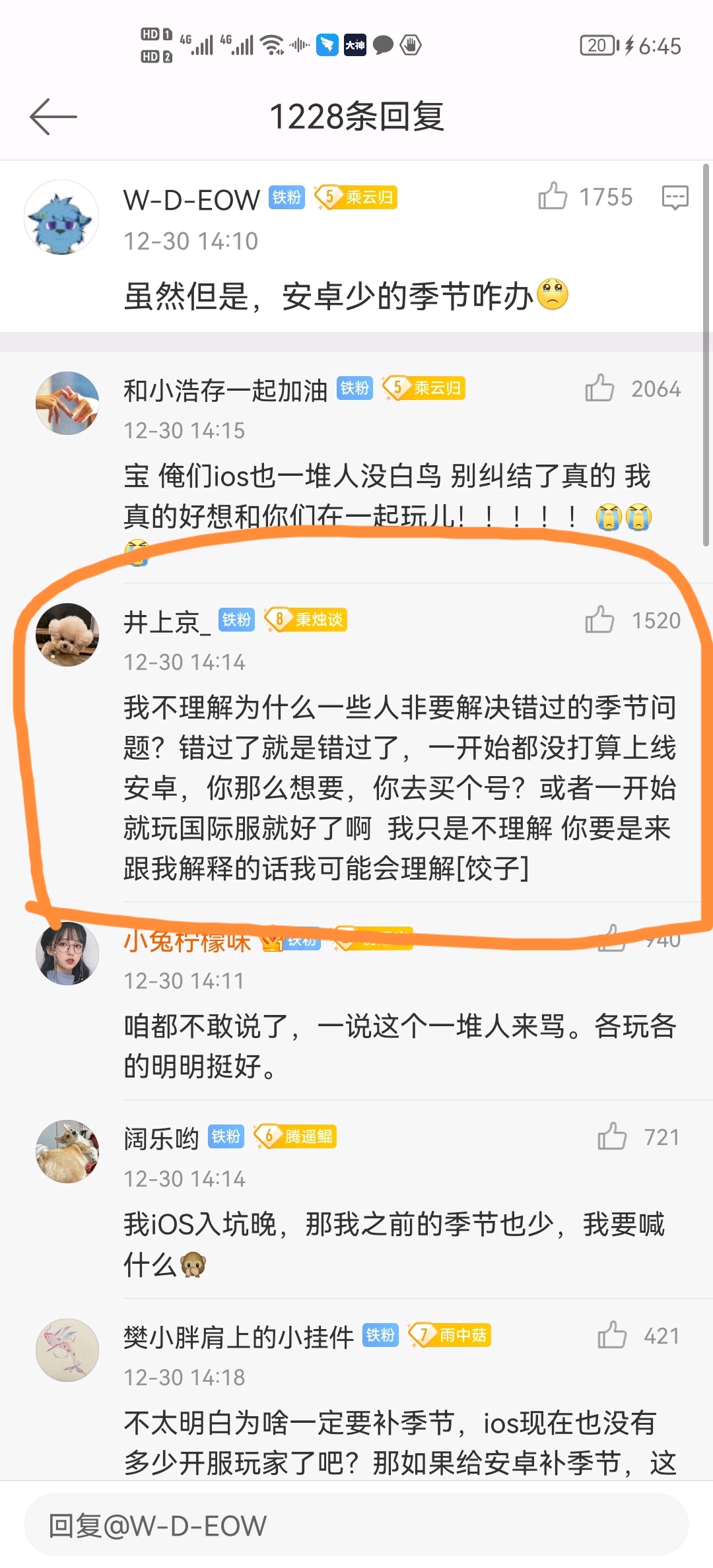Open 阔乐哟's avatar
This screenshot has width=713, height=1568.
pyautogui.click(x=67, y=1151)
